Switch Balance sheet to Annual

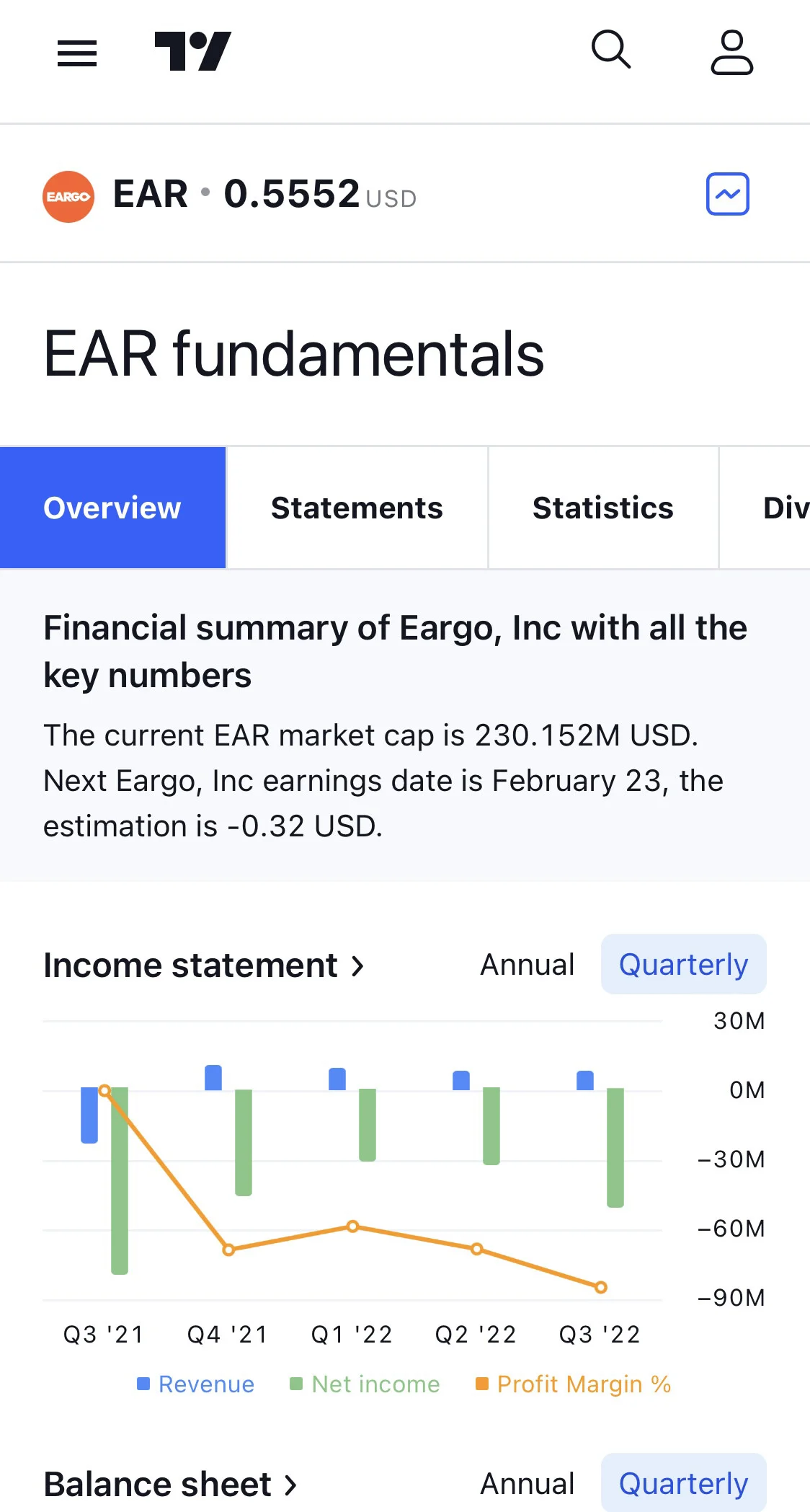(528, 1483)
